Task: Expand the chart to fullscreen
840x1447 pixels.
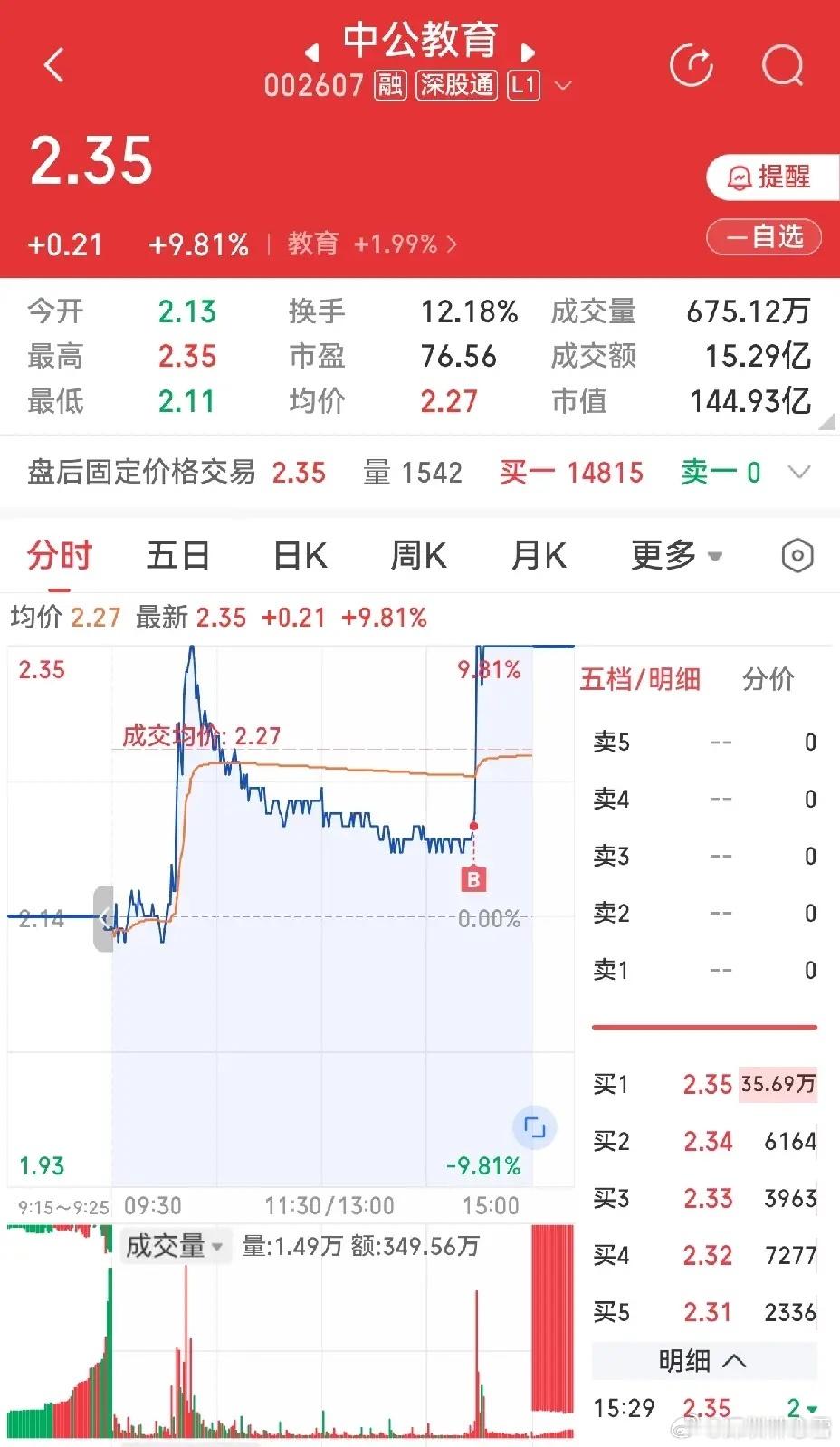Action: click(535, 1127)
